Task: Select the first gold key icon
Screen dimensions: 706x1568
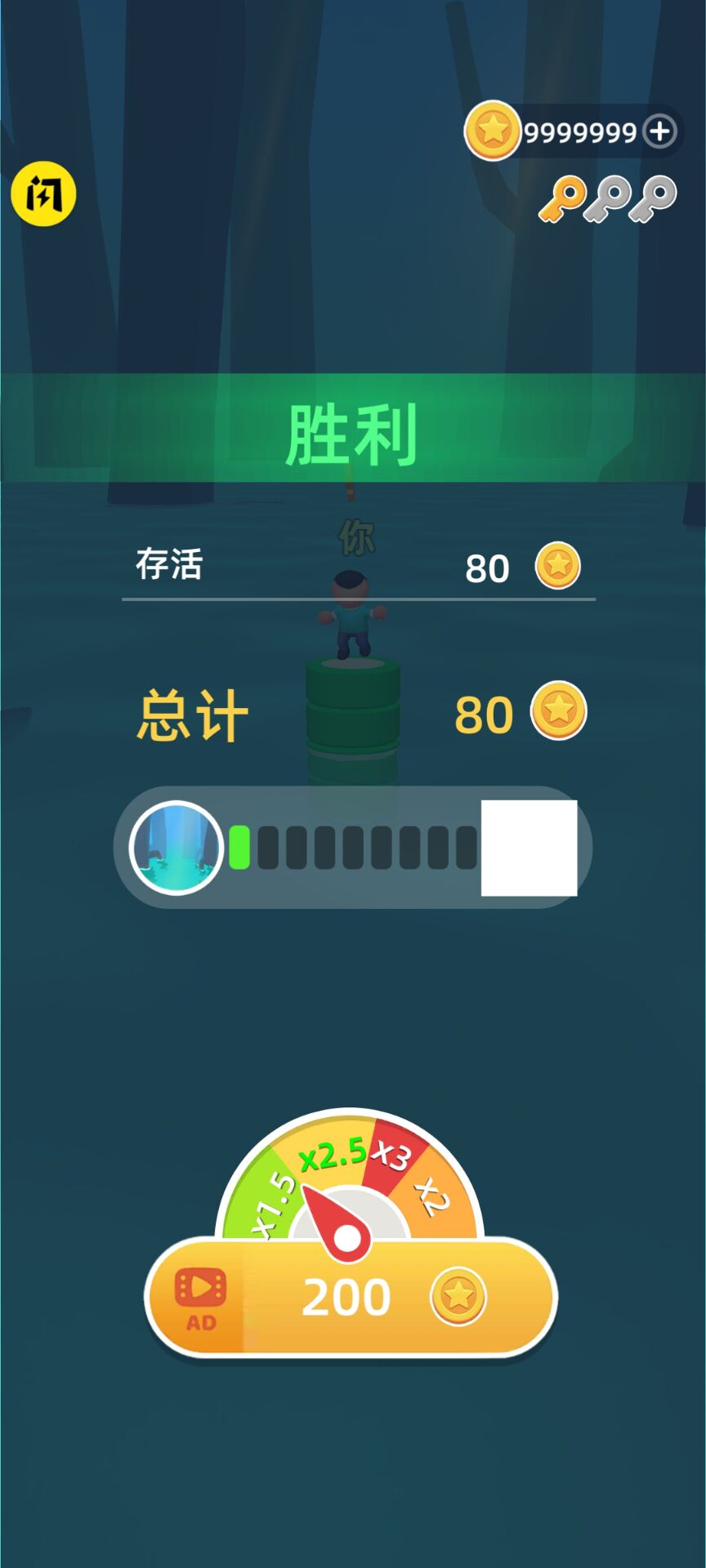Action: 565,198
